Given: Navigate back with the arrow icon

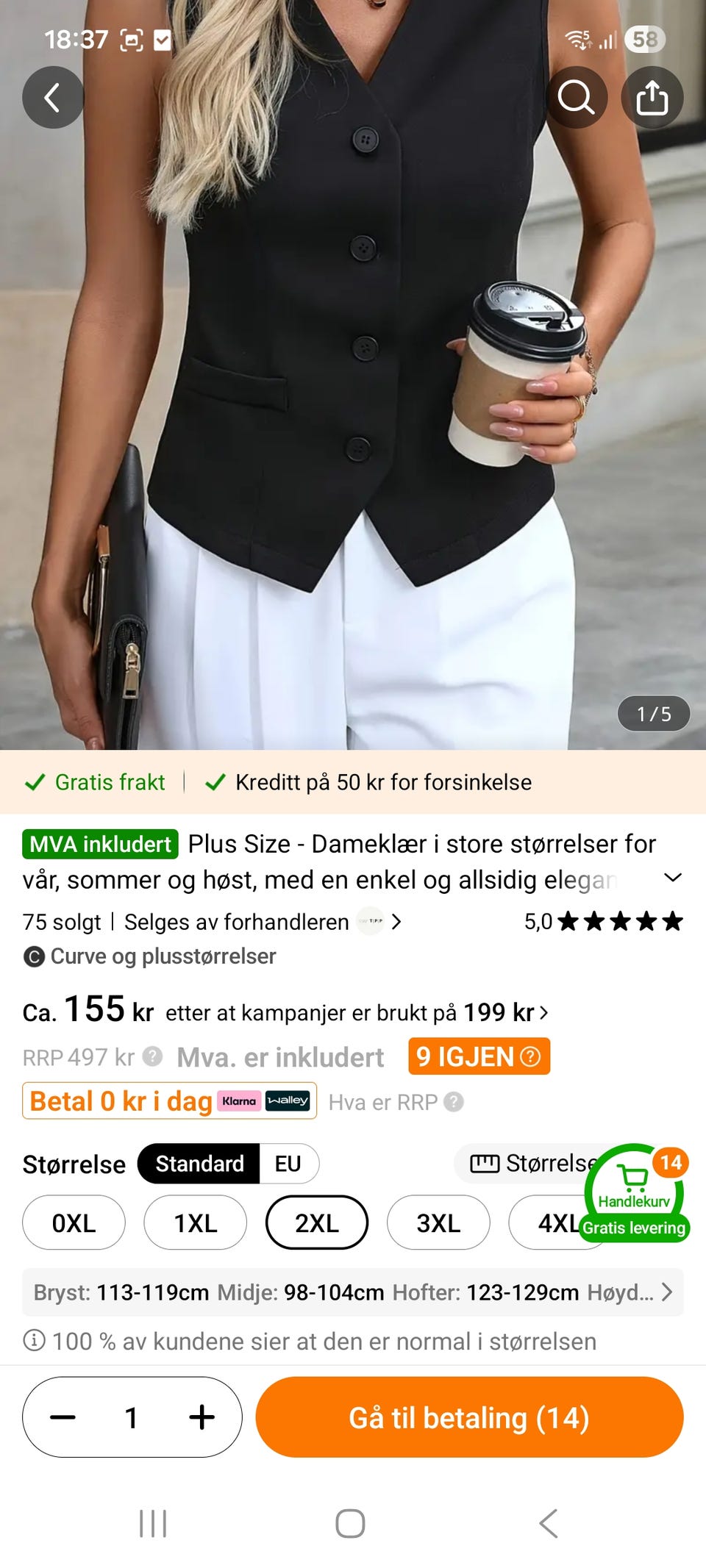Looking at the screenshot, I should tap(52, 96).
